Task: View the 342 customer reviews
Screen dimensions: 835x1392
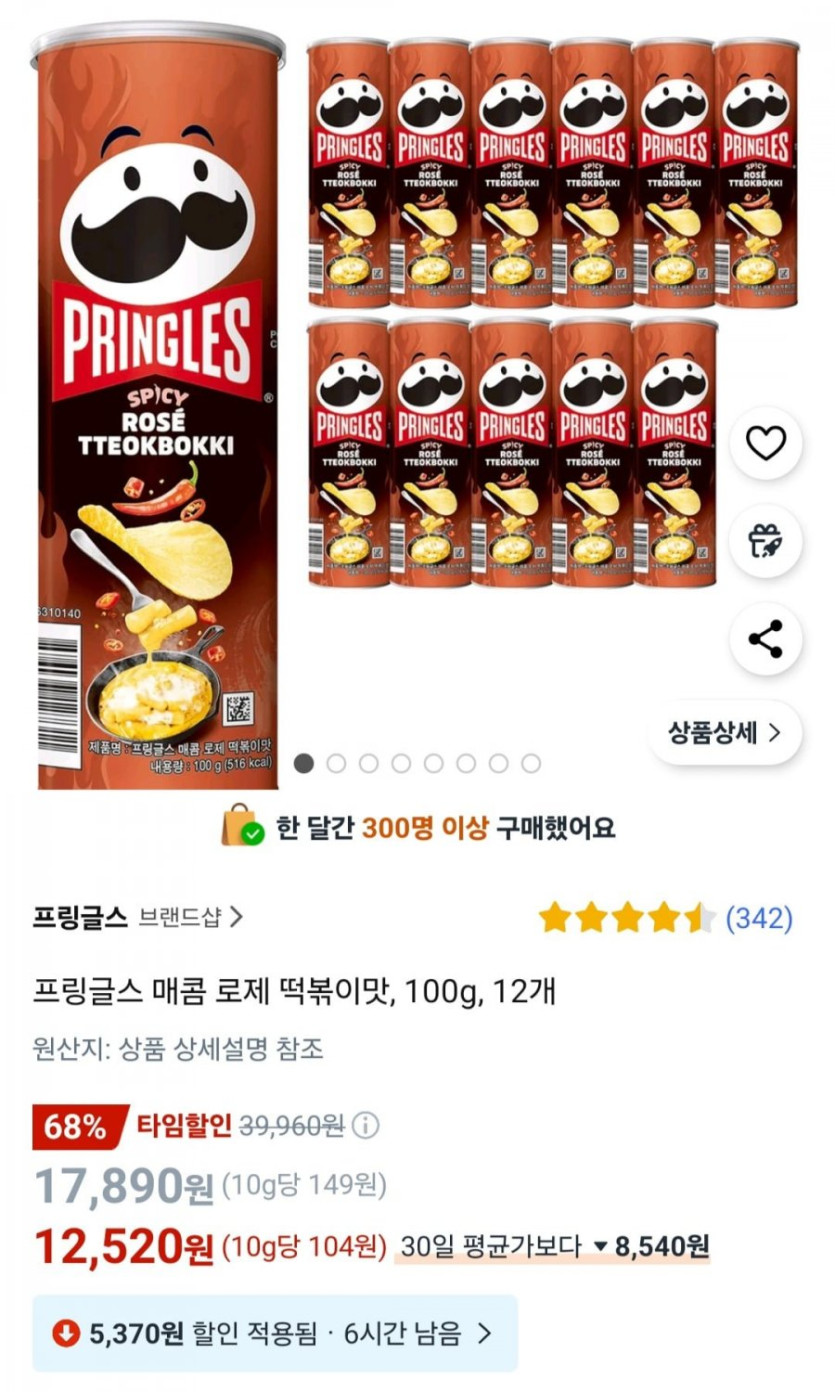Action: 758,917
